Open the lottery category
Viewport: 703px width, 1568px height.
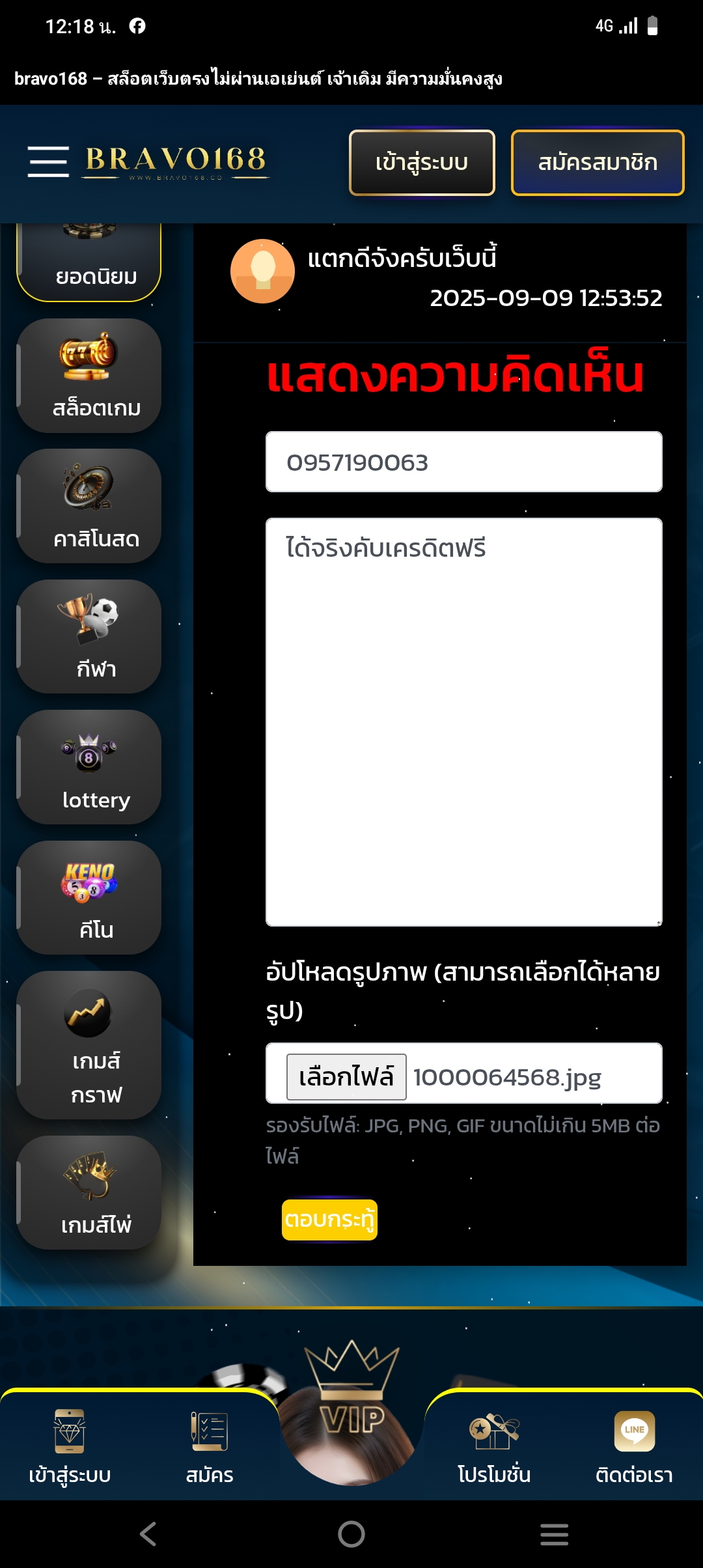click(89, 767)
